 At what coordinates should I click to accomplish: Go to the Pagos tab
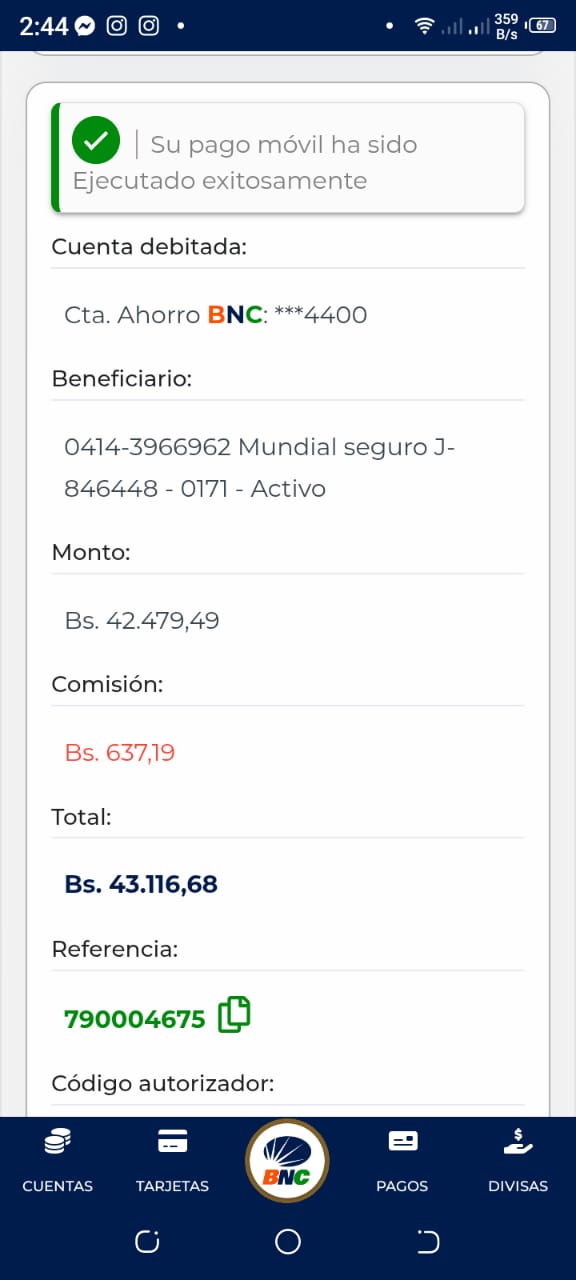click(x=402, y=1160)
